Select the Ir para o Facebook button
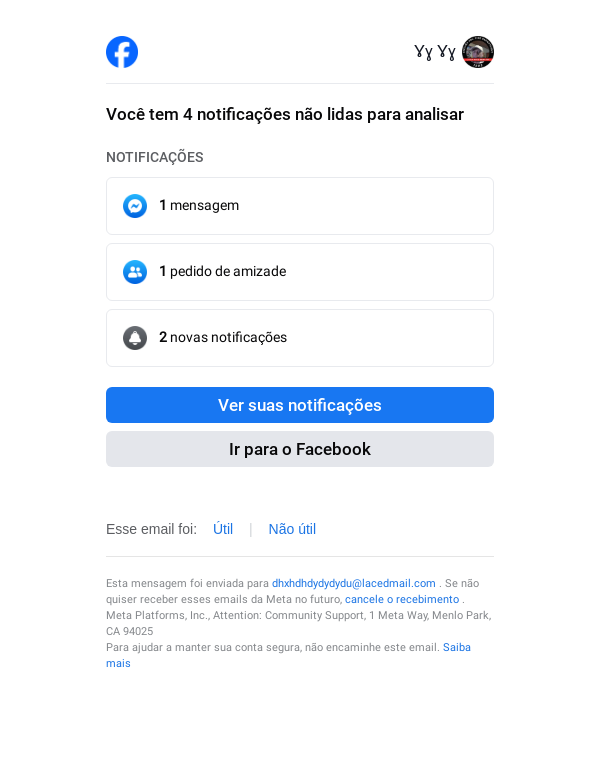Viewport: 600px width, 768px height. coord(299,449)
